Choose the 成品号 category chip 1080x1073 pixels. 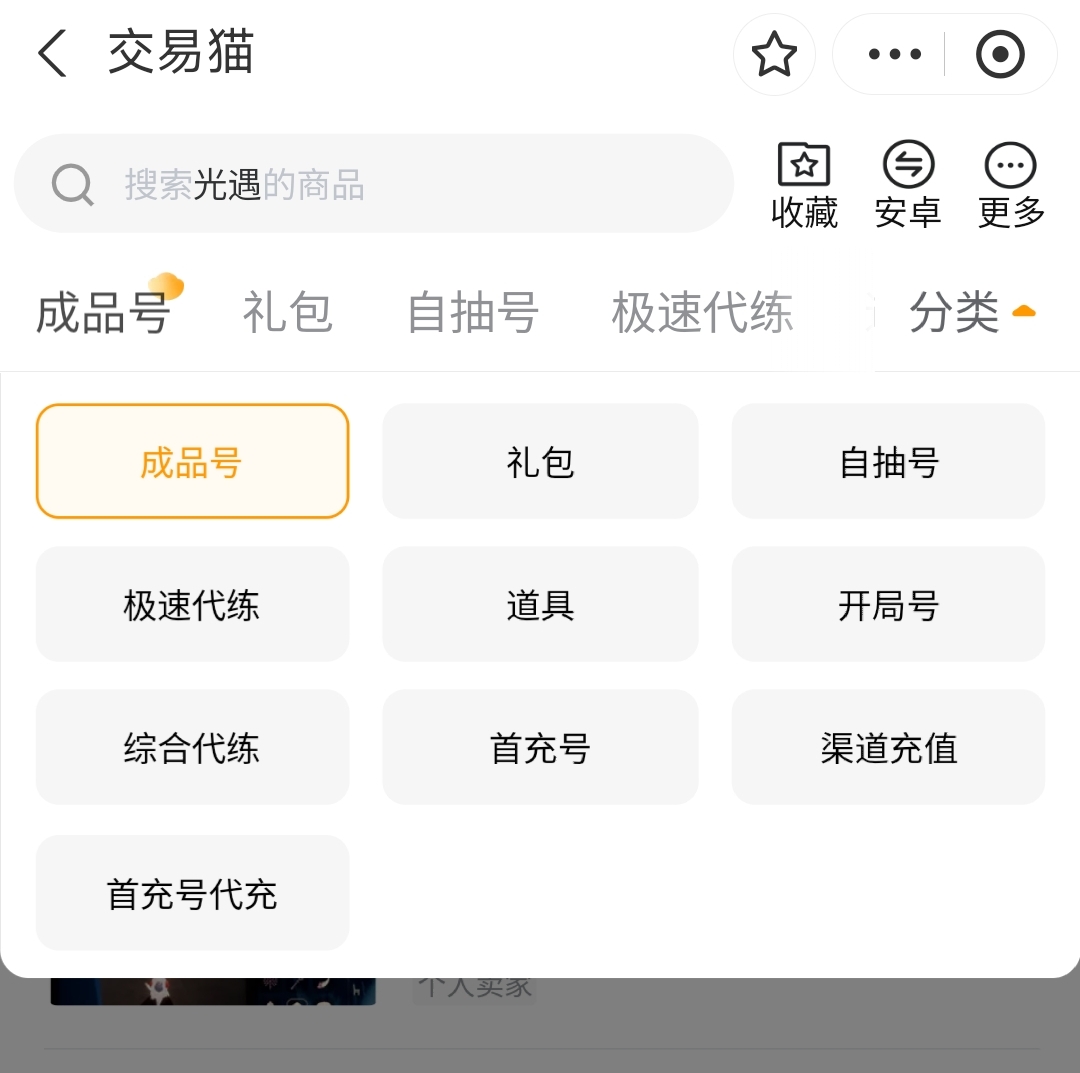point(192,462)
